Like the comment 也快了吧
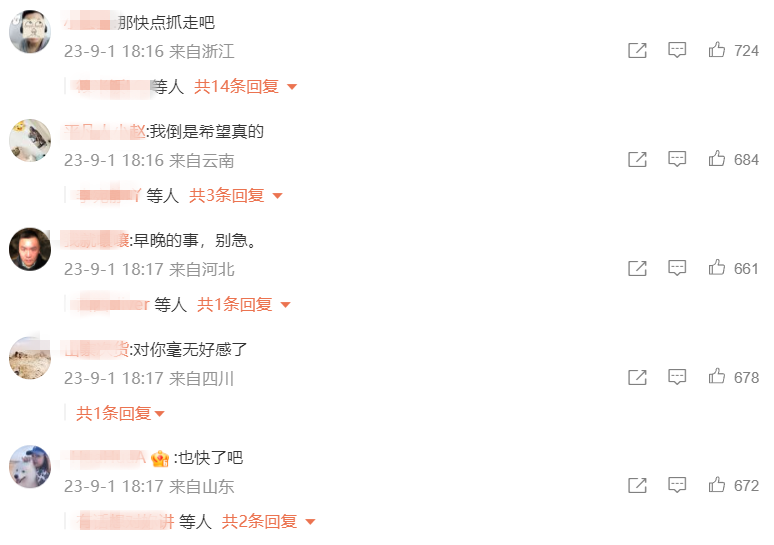The height and width of the screenshot is (545, 774). tap(717, 486)
